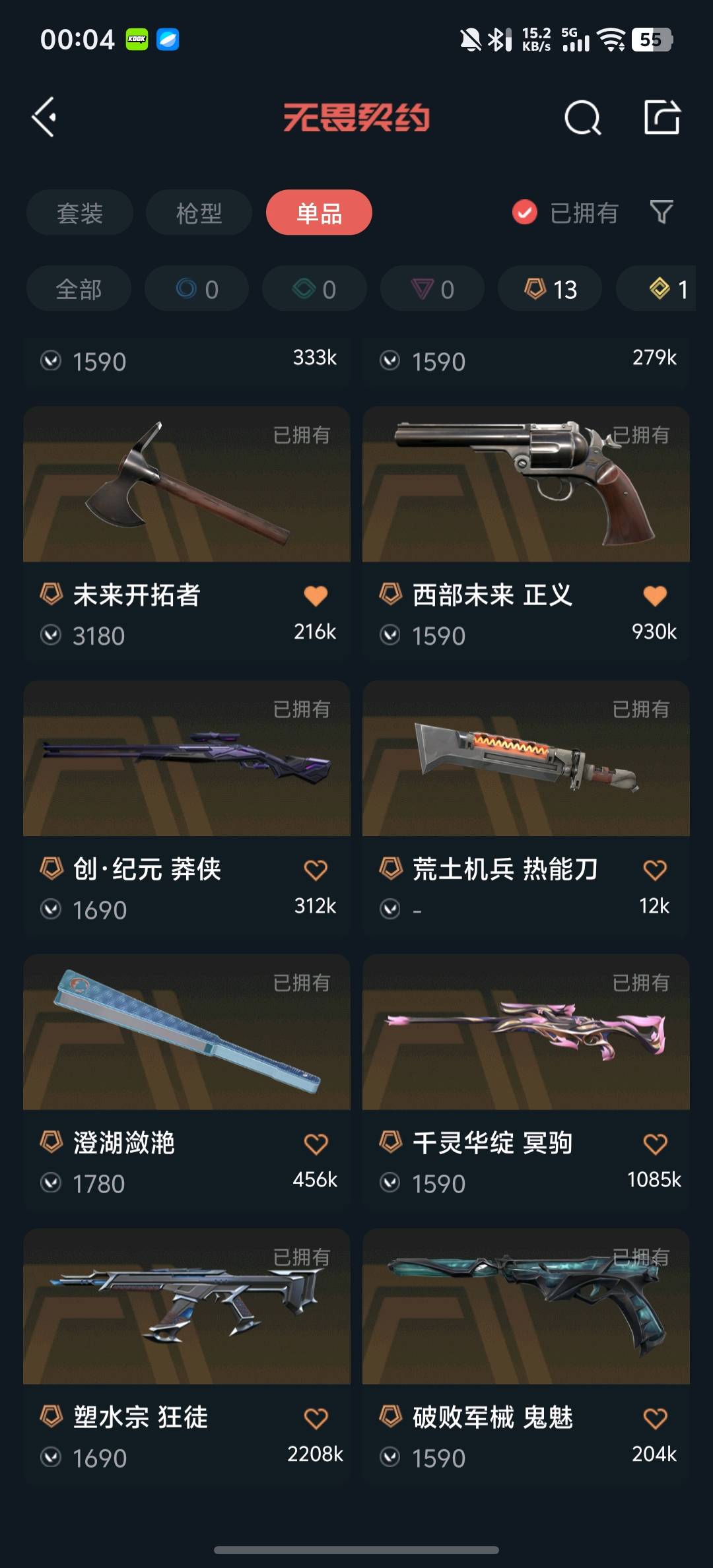Share this collection page

click(x=662, y=117)
